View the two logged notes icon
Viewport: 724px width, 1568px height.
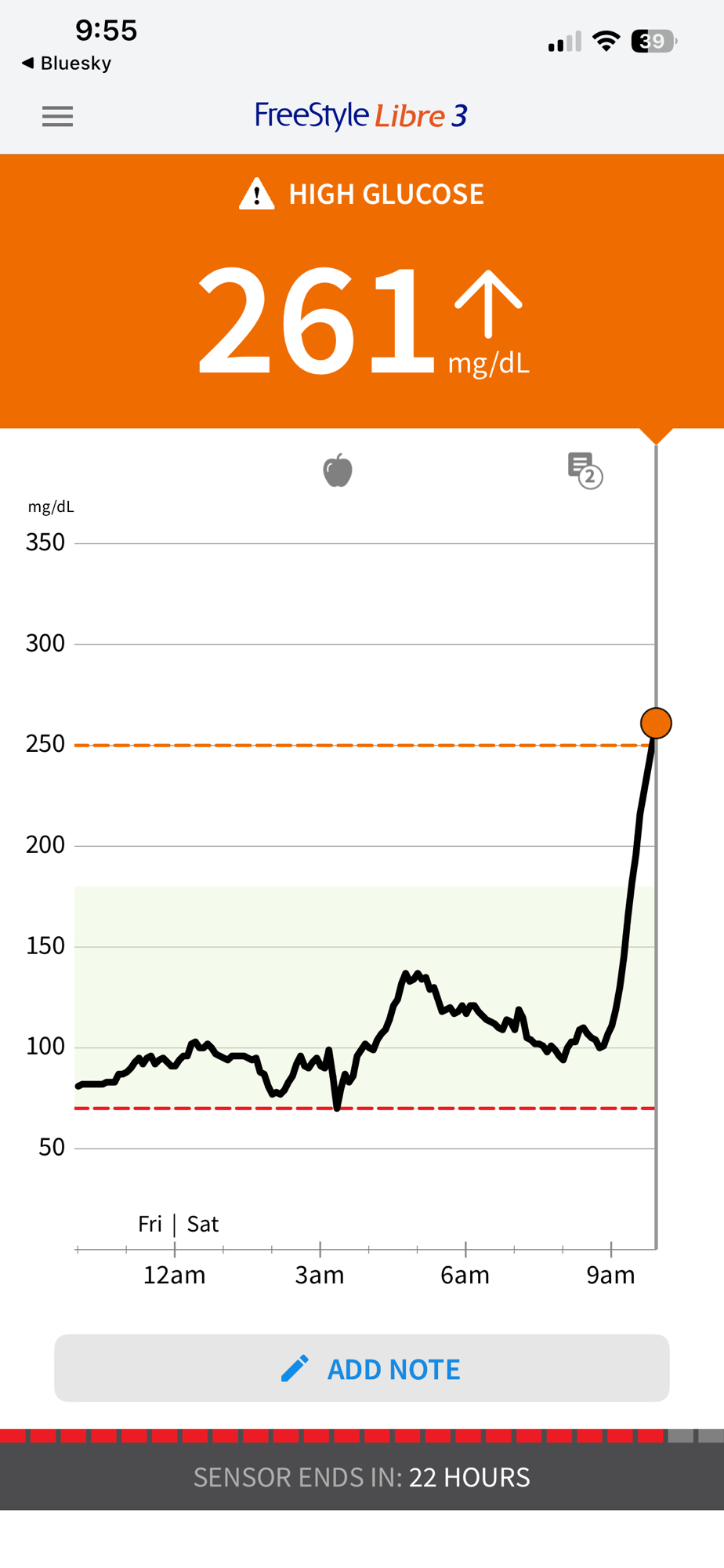pos(585,470)
